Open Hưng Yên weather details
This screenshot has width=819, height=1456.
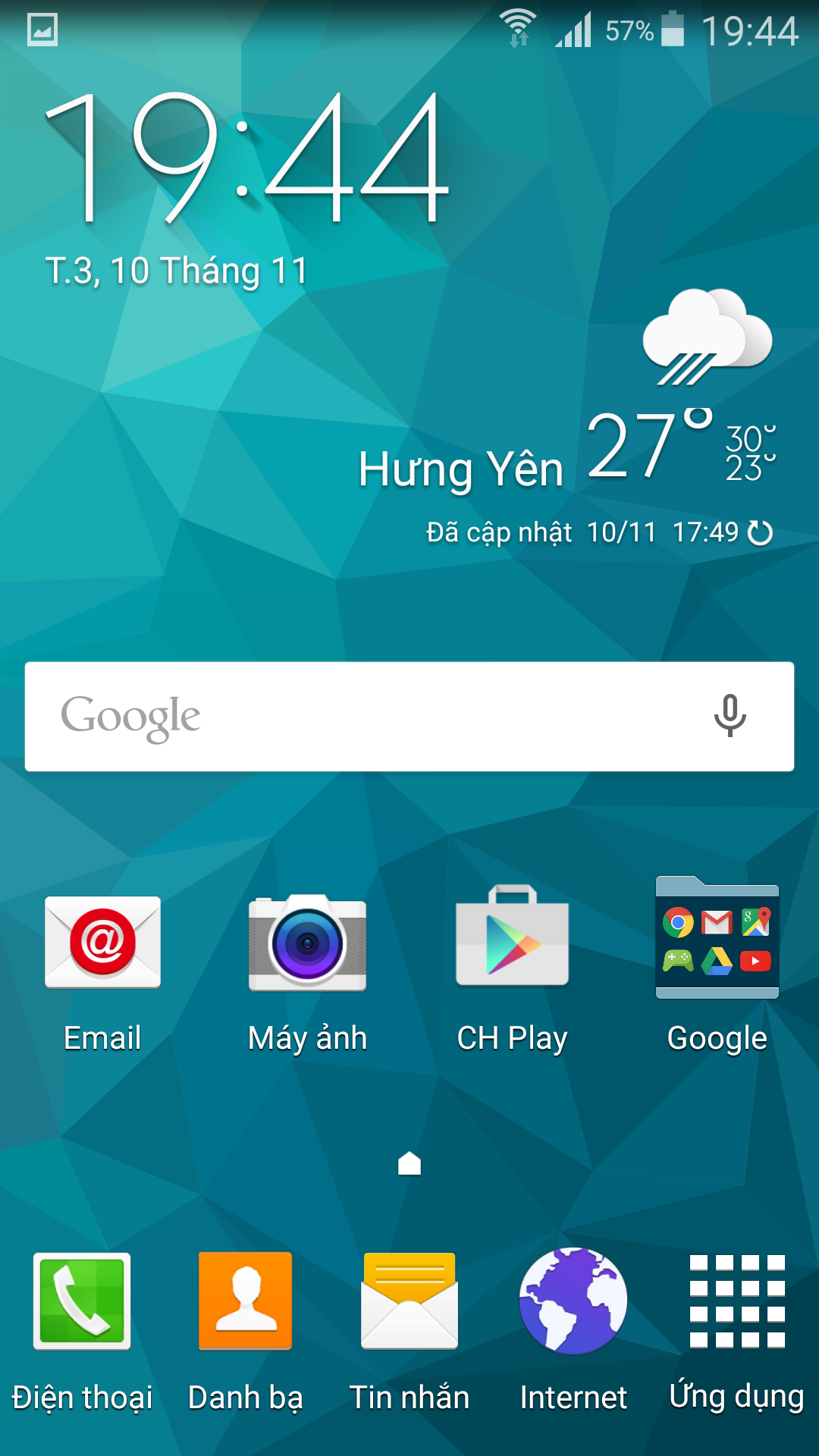tap(461, 469)
